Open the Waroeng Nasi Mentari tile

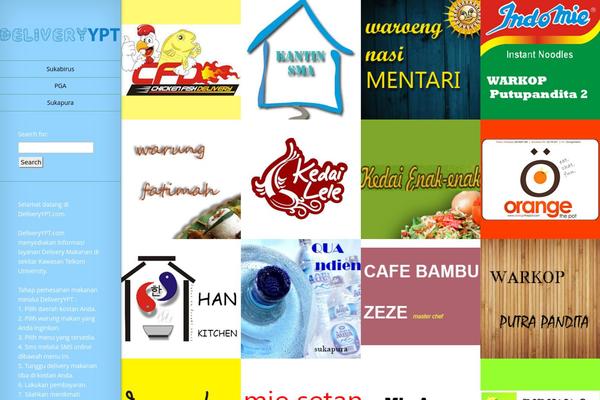[x=420, y=60]
